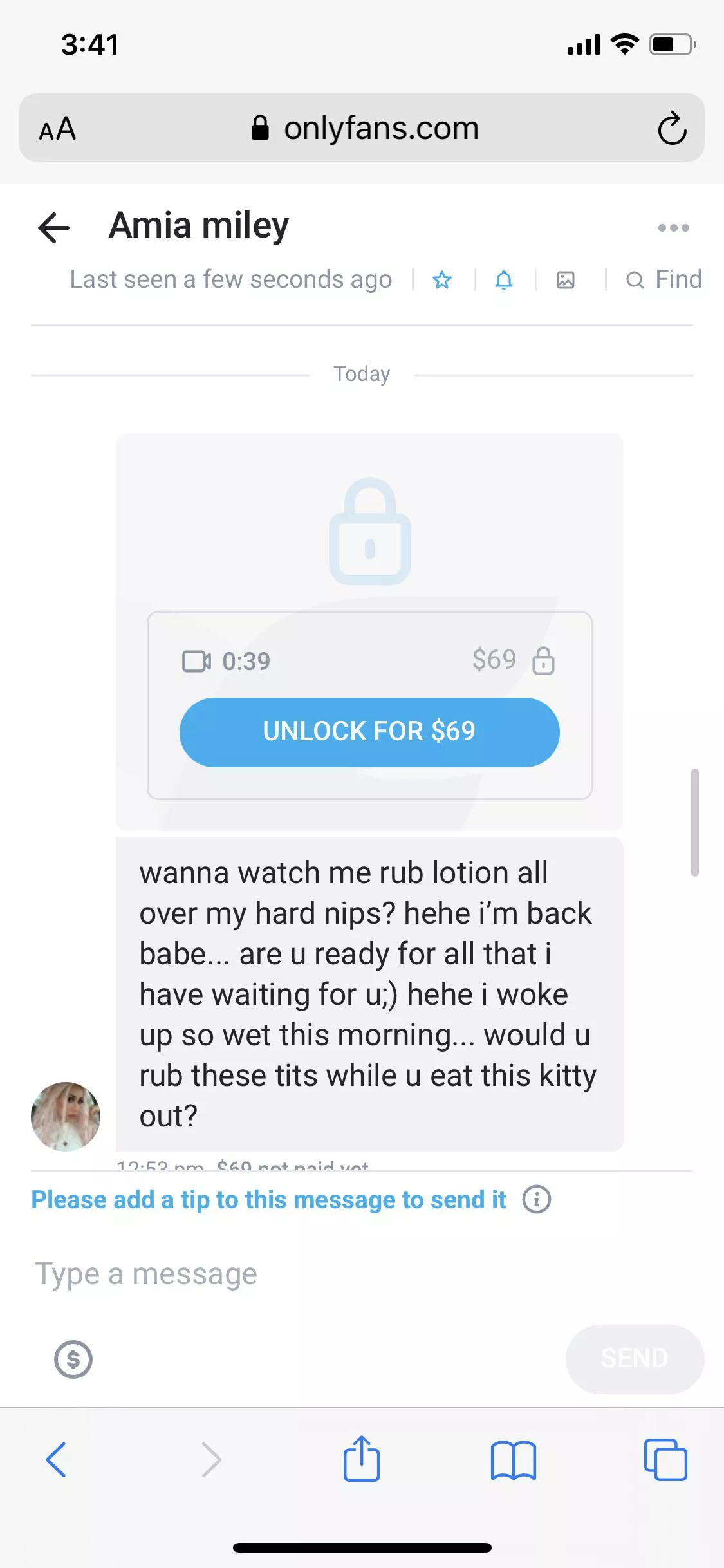Viewport: 724px width, 1568px height.
Task: Find messages in this chat
Action: pos(664,280)
